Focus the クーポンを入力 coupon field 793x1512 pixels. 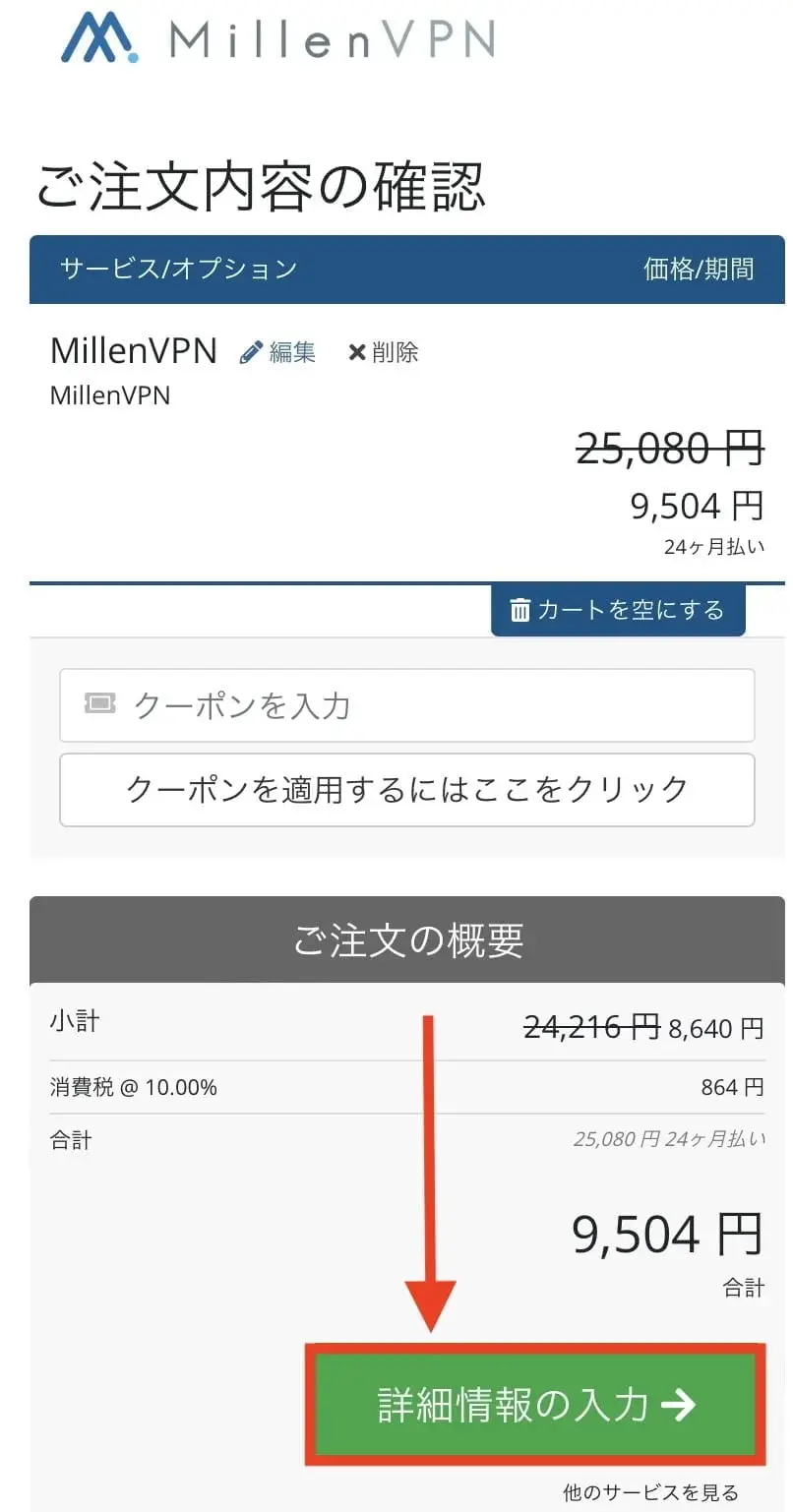point(407,705)
